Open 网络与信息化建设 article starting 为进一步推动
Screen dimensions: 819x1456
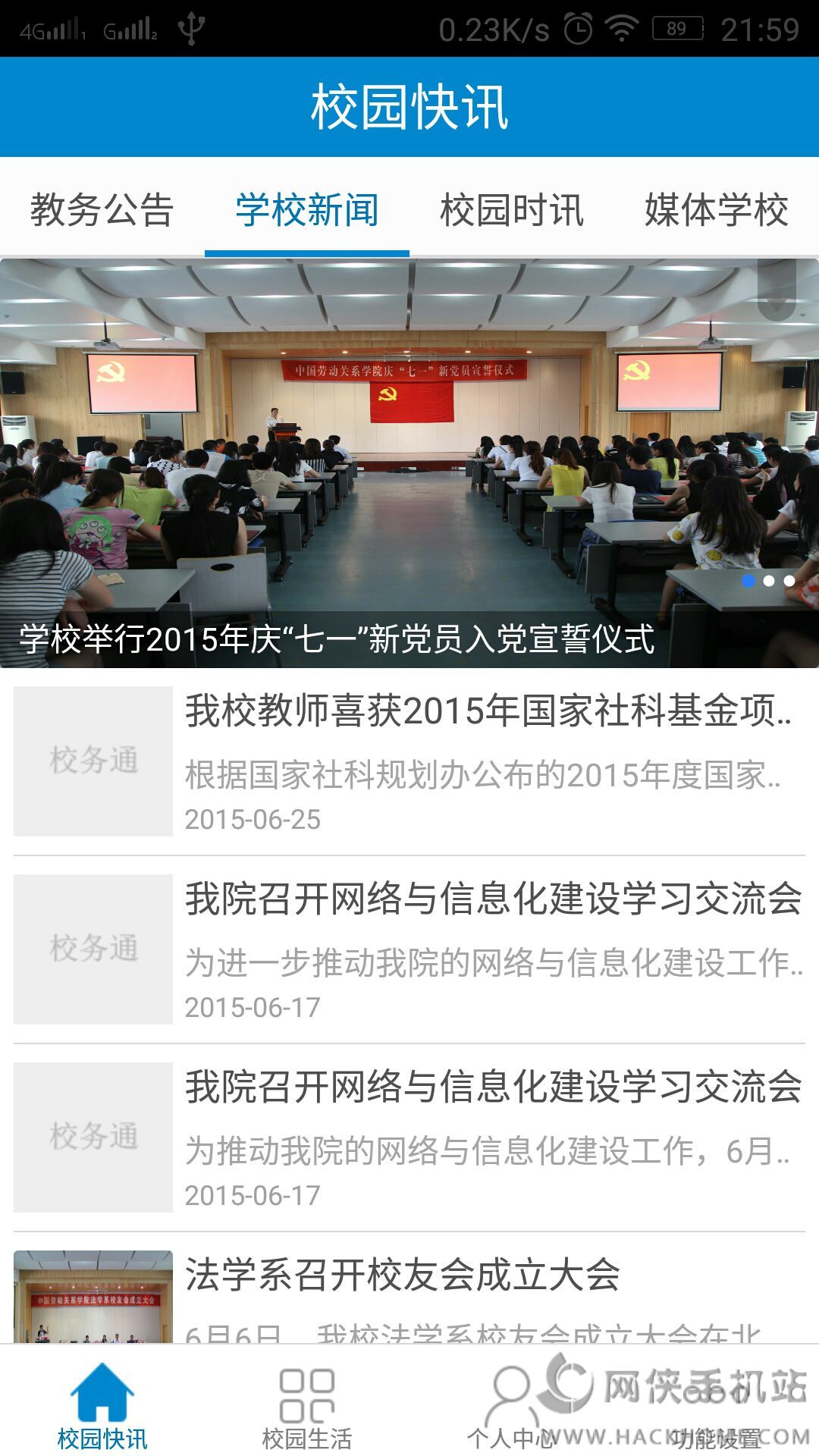(485, 949)
